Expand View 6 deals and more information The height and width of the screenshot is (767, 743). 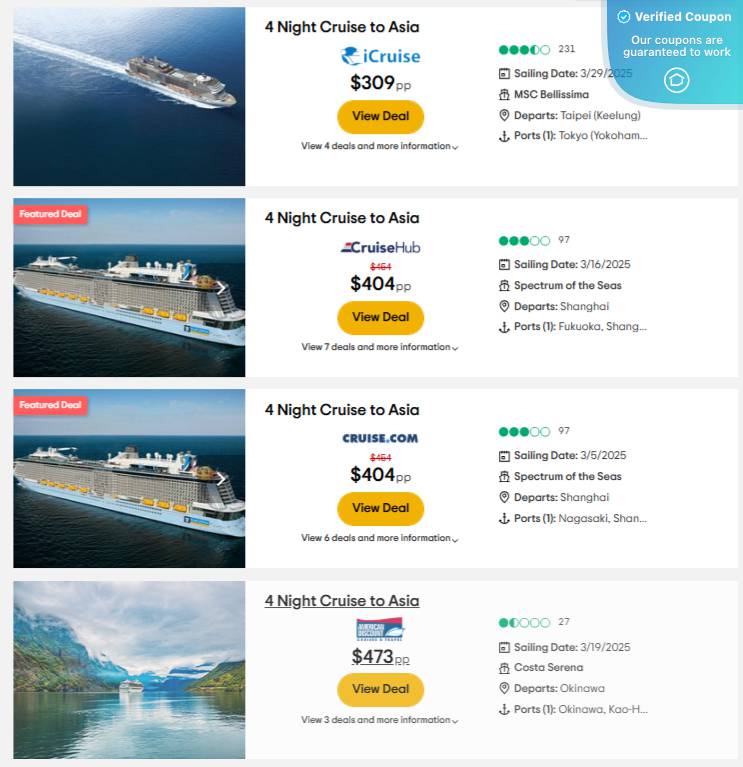click(379, 538)
